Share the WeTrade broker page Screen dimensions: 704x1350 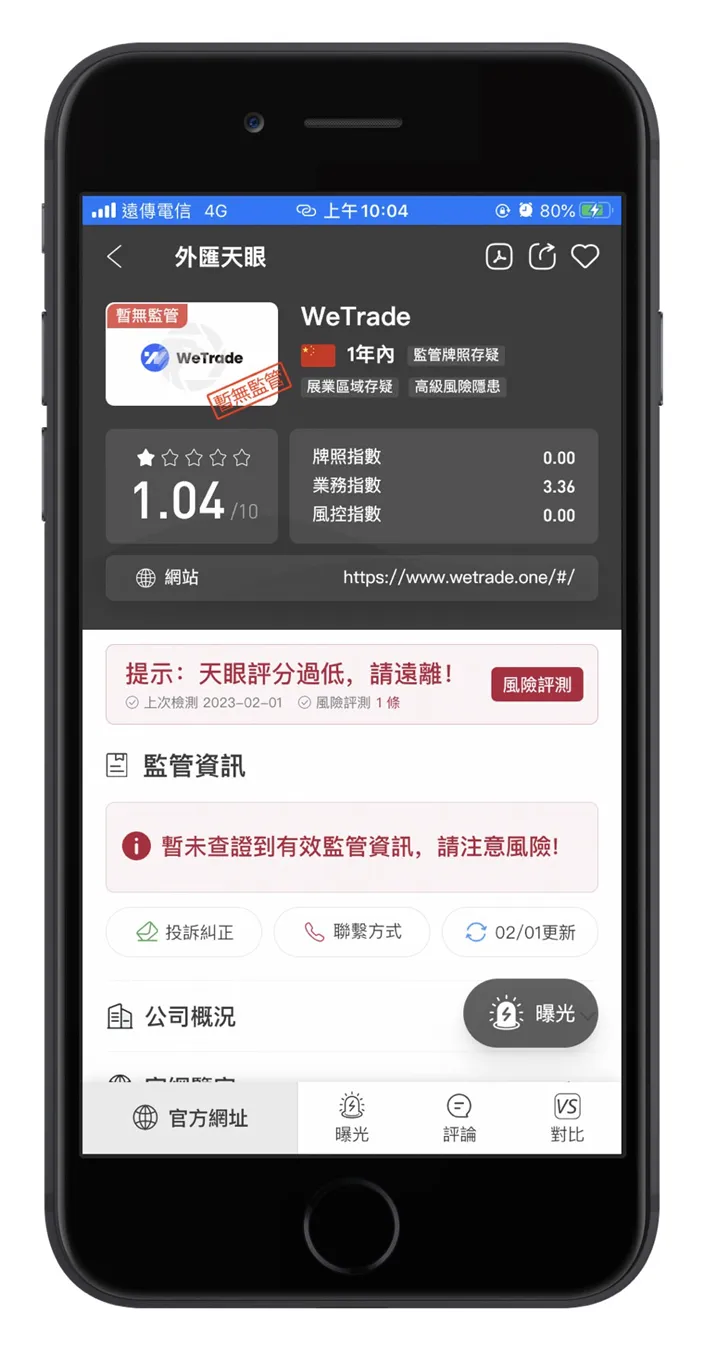541,257
